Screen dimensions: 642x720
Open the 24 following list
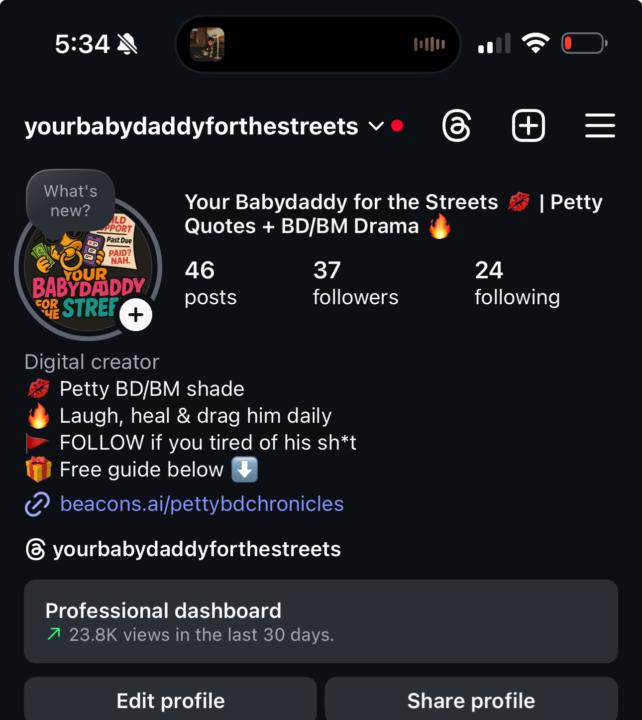pos(516,283)
